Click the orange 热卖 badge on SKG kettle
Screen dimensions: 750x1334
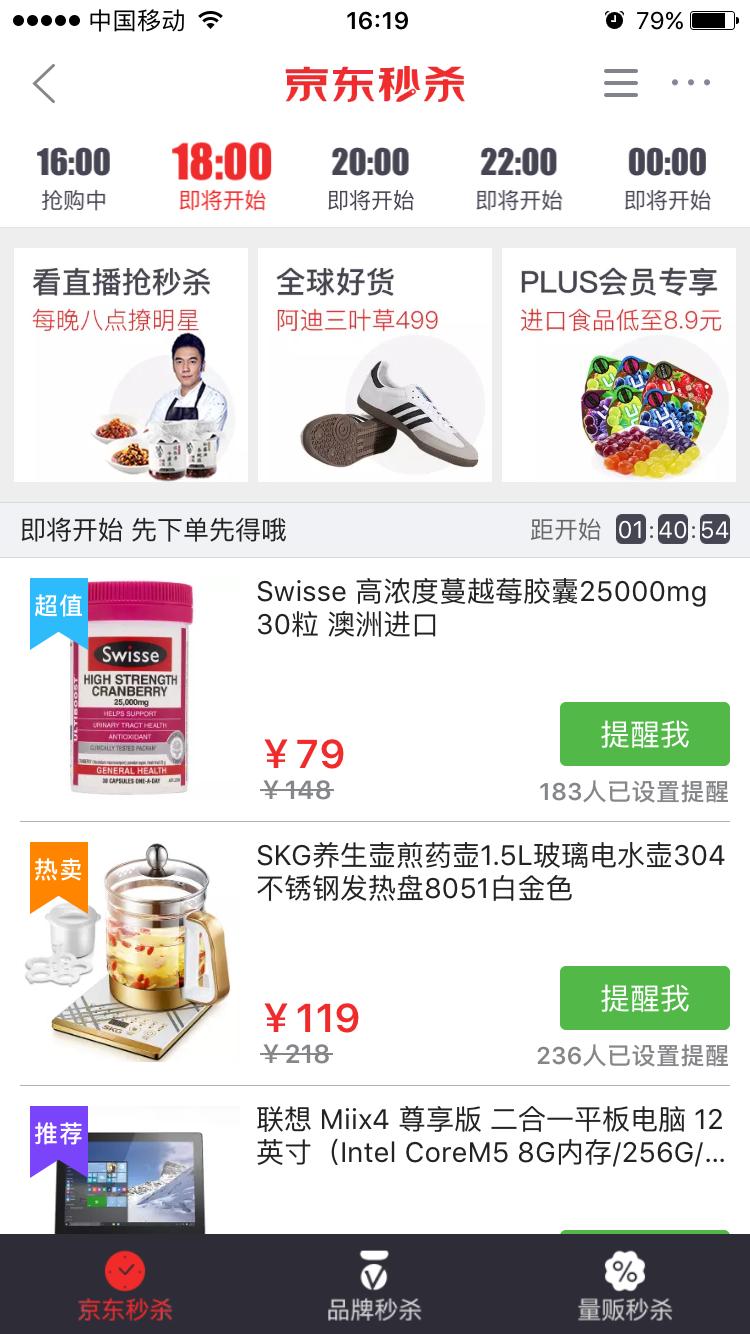[57, 870]
